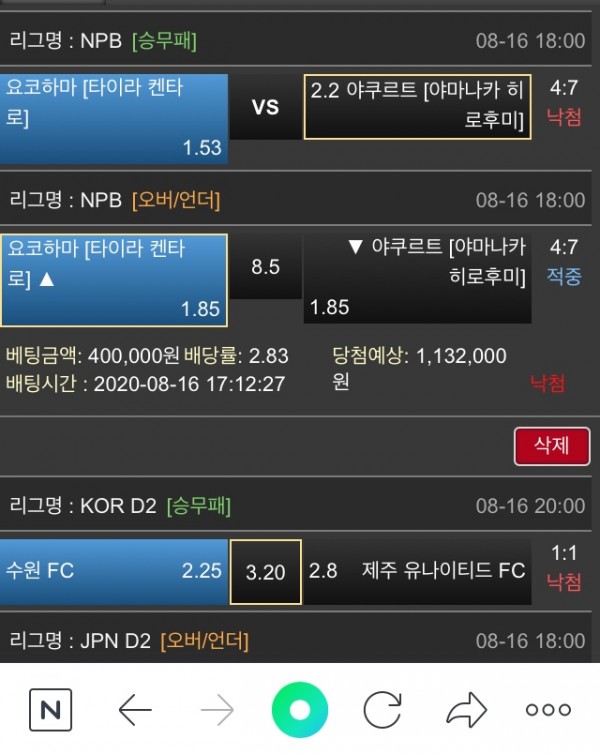The height and width of the screenshot is (754, 600).
Task: Open the three-dot more menu
Action: (548, 710)
